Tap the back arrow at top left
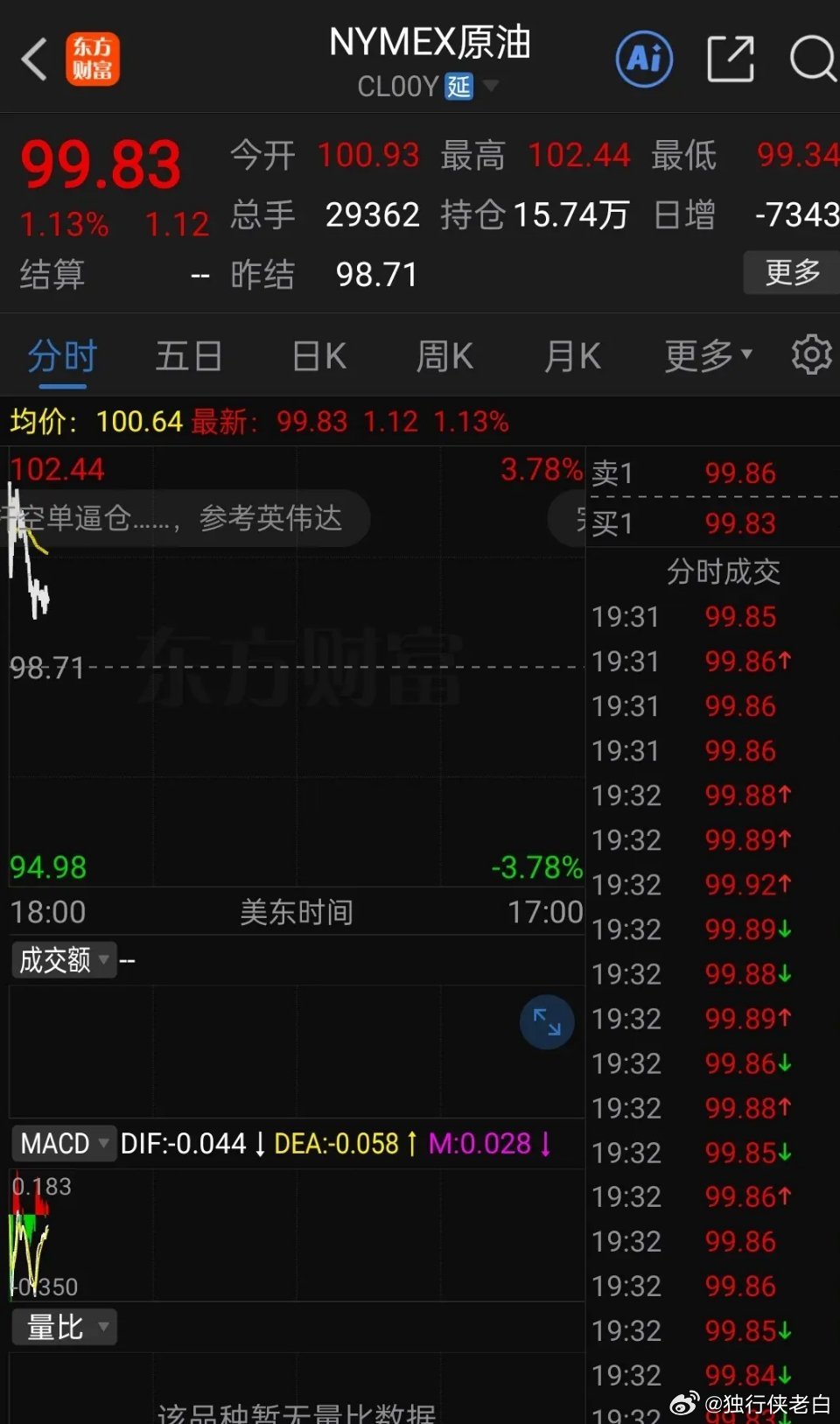This screenshot has width=840, height=1424. click(x=33, y=58)
